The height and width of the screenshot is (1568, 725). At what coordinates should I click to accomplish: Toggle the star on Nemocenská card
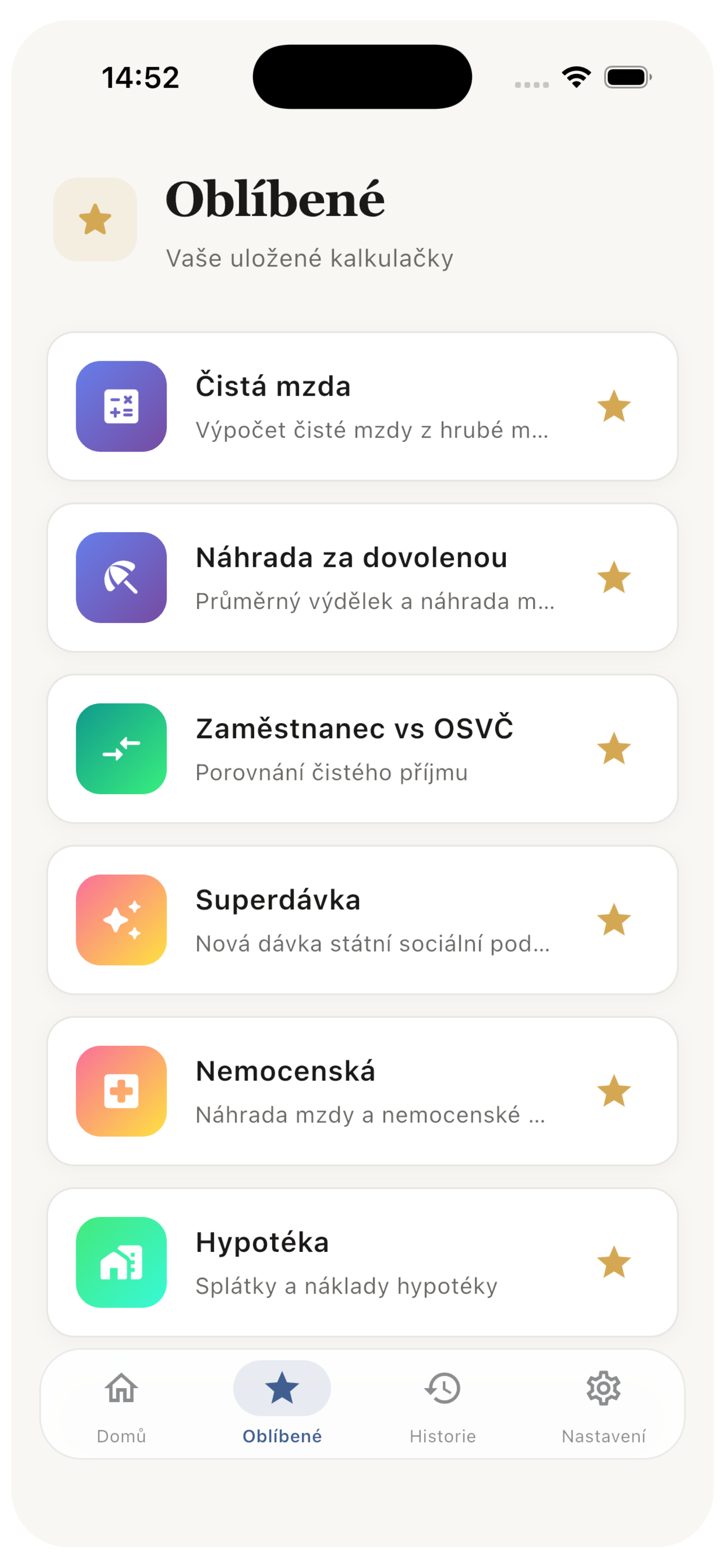click(615, 1092)
